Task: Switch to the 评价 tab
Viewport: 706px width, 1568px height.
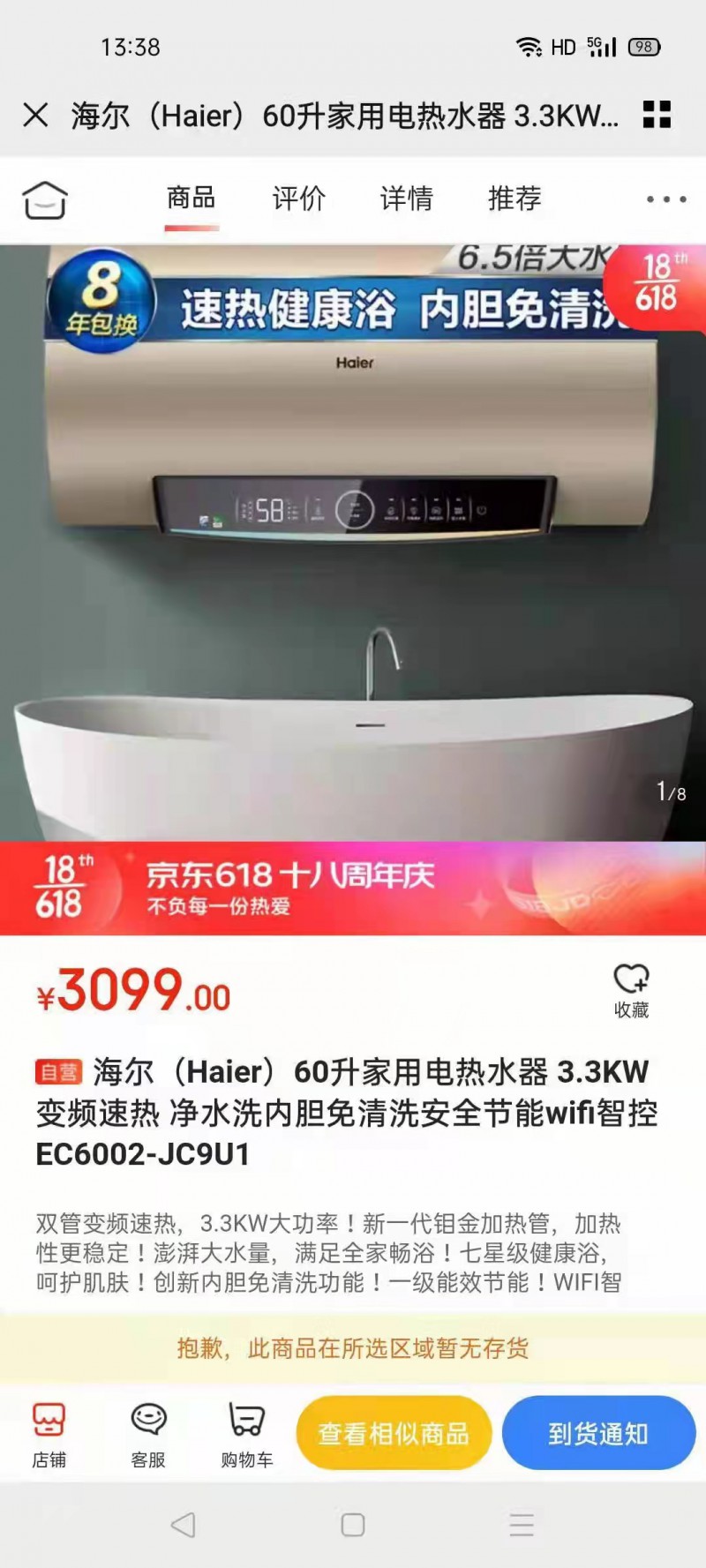Action: click(298, 199)
